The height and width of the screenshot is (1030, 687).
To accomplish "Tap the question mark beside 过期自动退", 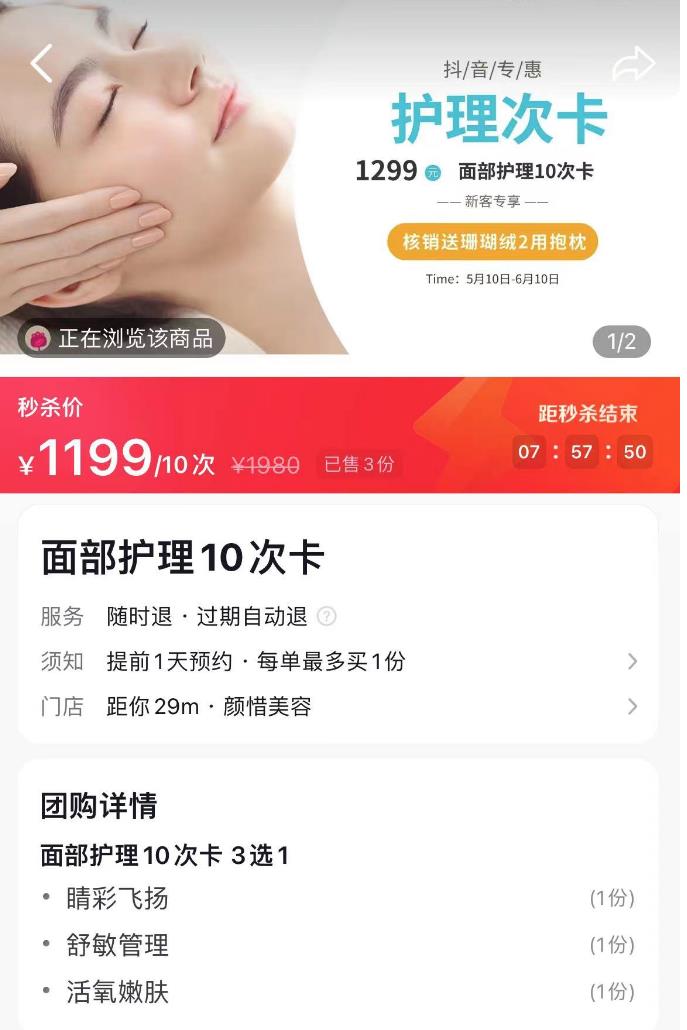I will click(326, 616).
